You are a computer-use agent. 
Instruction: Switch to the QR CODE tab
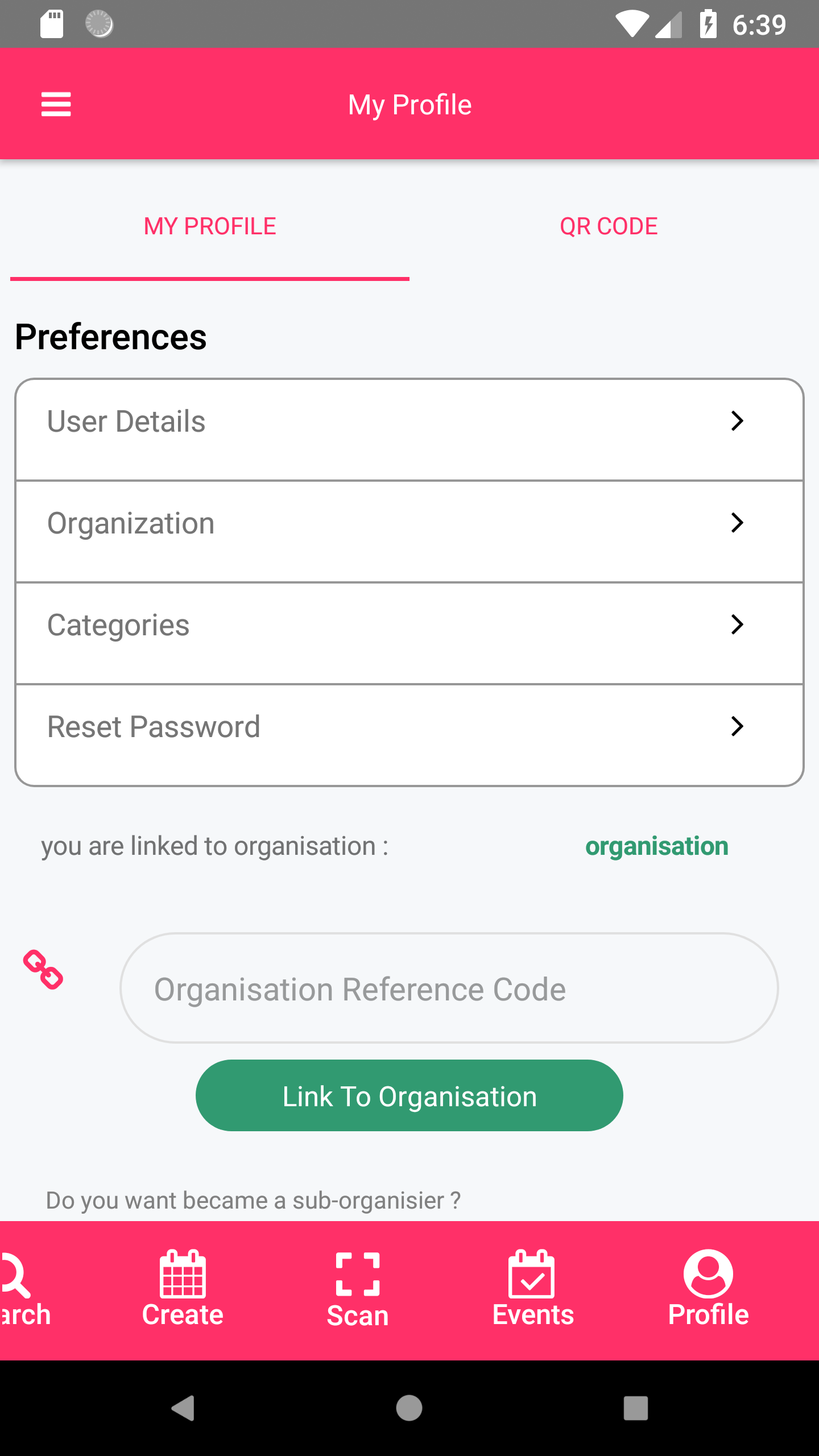[609, 226]
